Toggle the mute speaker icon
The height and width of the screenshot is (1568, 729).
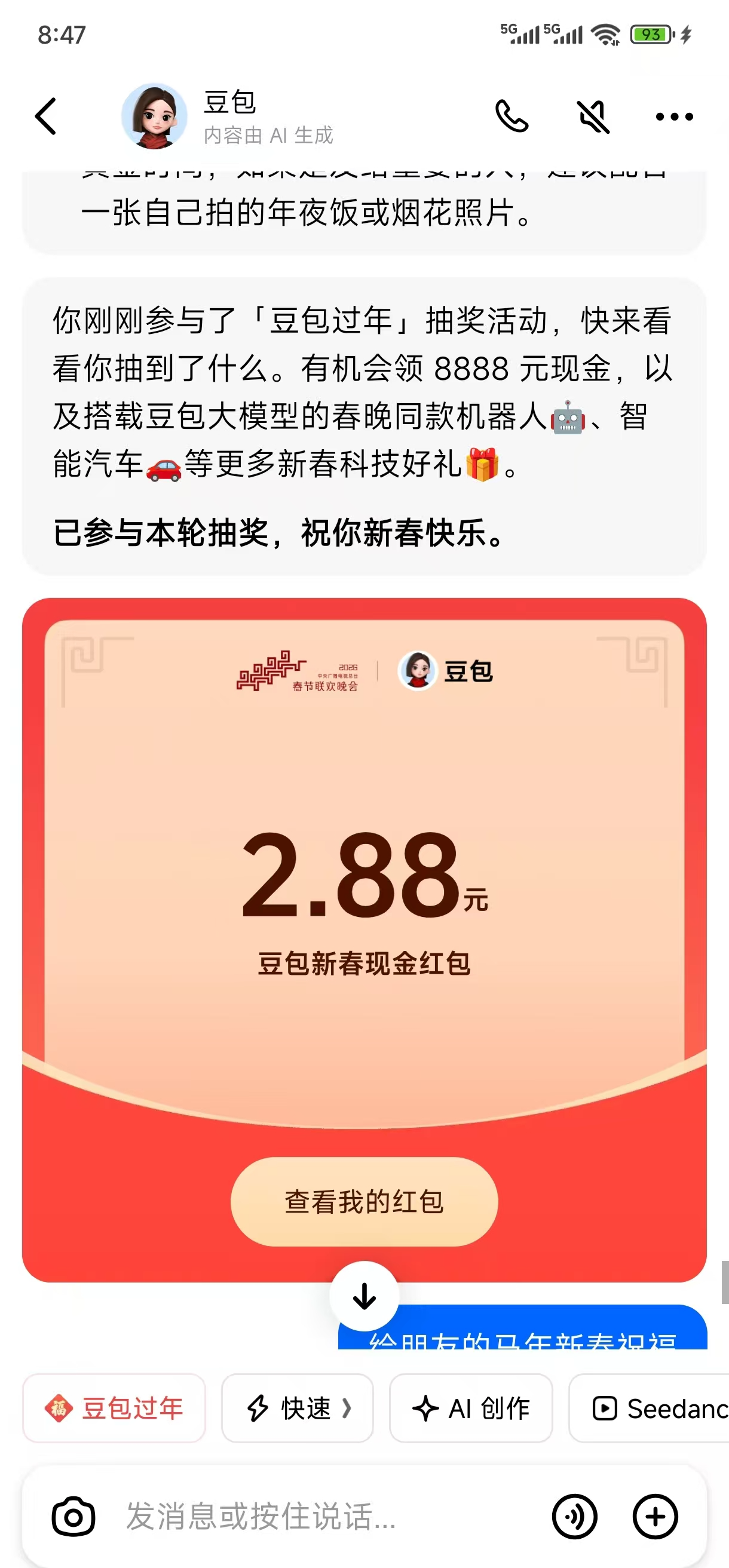click(x=593, y=116)
